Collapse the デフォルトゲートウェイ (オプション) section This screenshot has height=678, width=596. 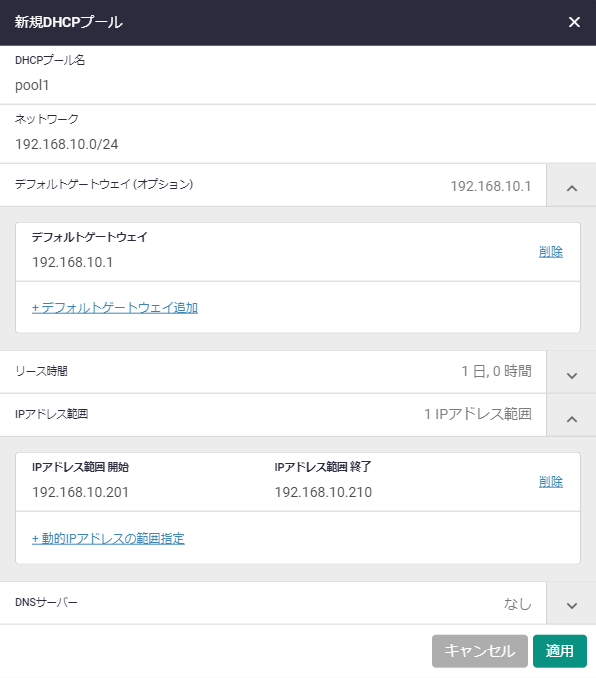571,186
